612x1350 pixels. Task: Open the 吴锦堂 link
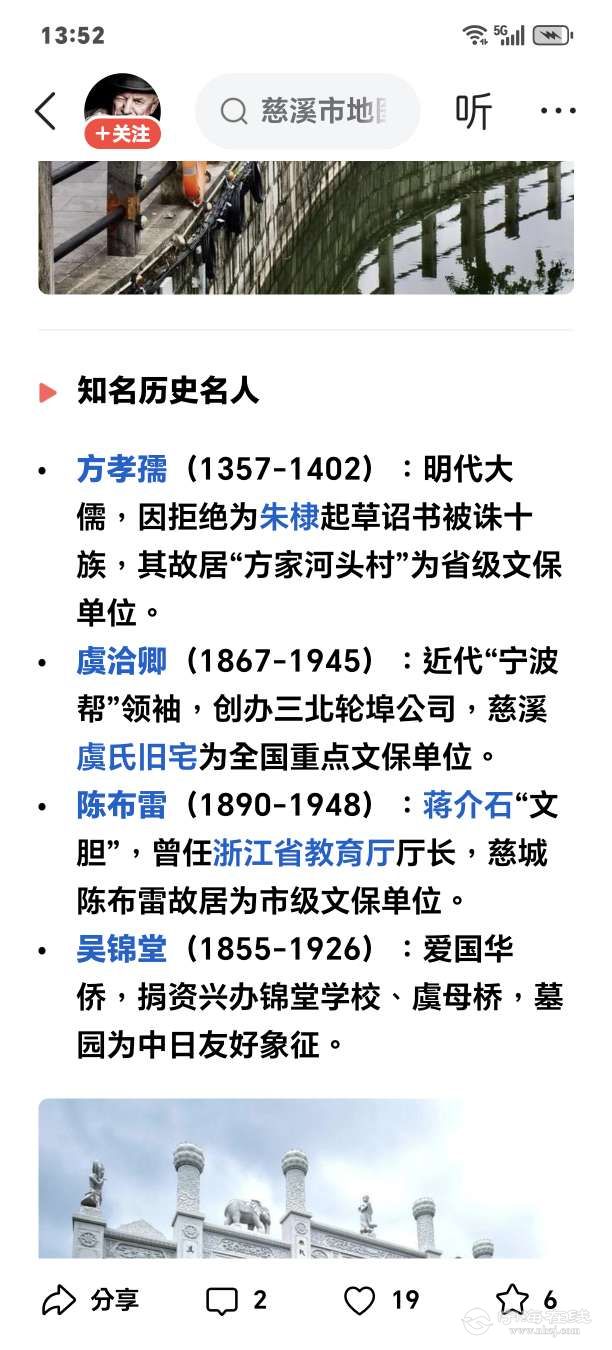click(121, 949)
